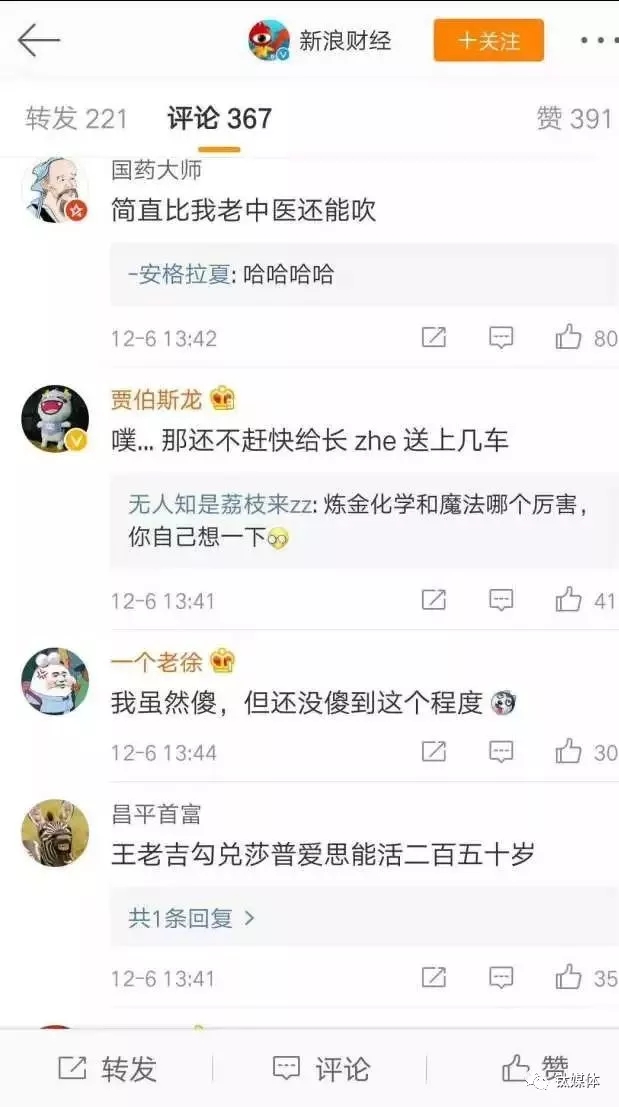Reply to 贾伯斯龙's comment
This screenshot has height=1107, width=619.
point(501,601)
